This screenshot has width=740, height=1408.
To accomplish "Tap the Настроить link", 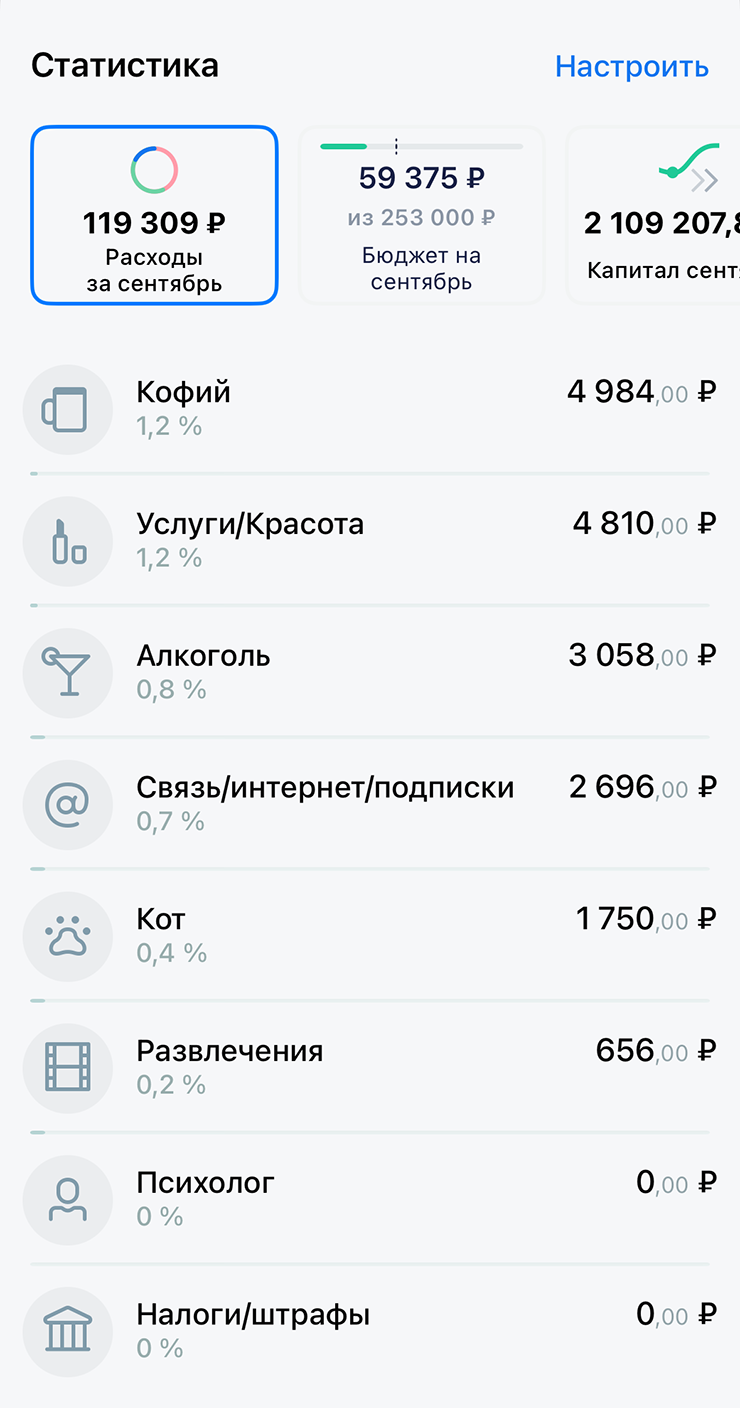I will click(631, 66).
